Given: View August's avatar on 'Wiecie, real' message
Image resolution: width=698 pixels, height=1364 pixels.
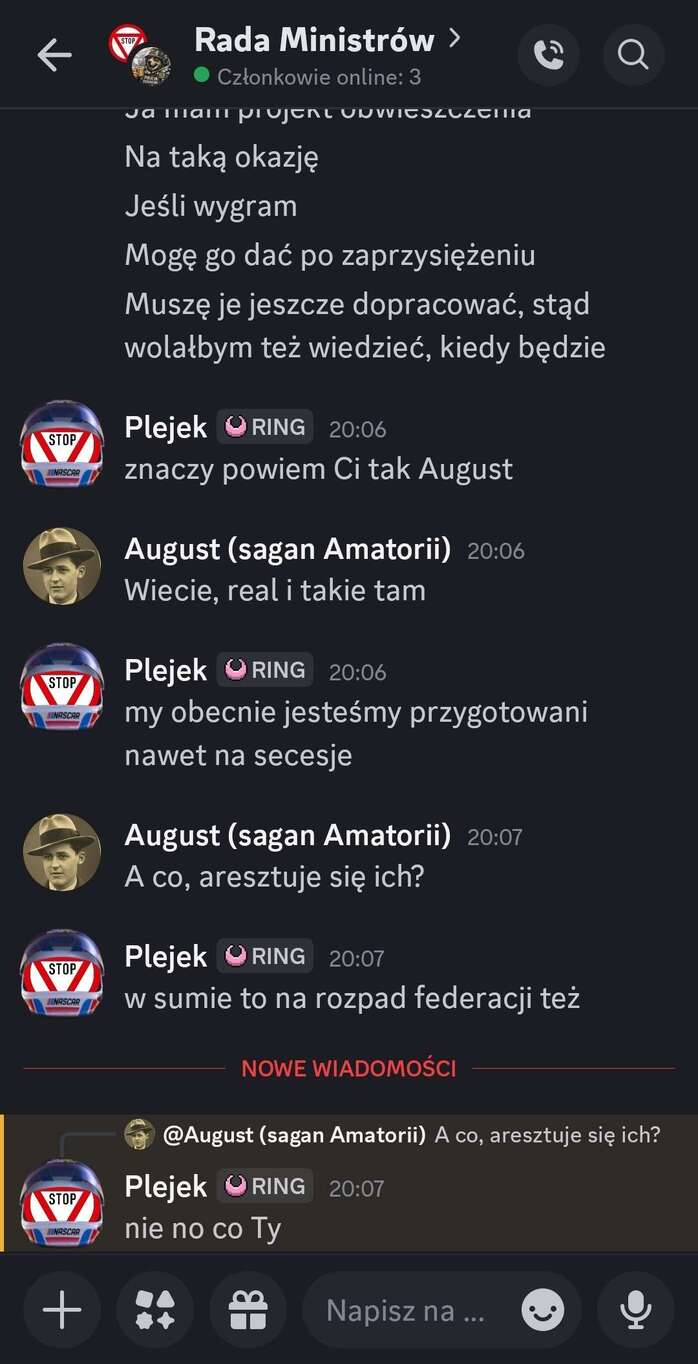Looking at the screenshot, I should [62, 566].
